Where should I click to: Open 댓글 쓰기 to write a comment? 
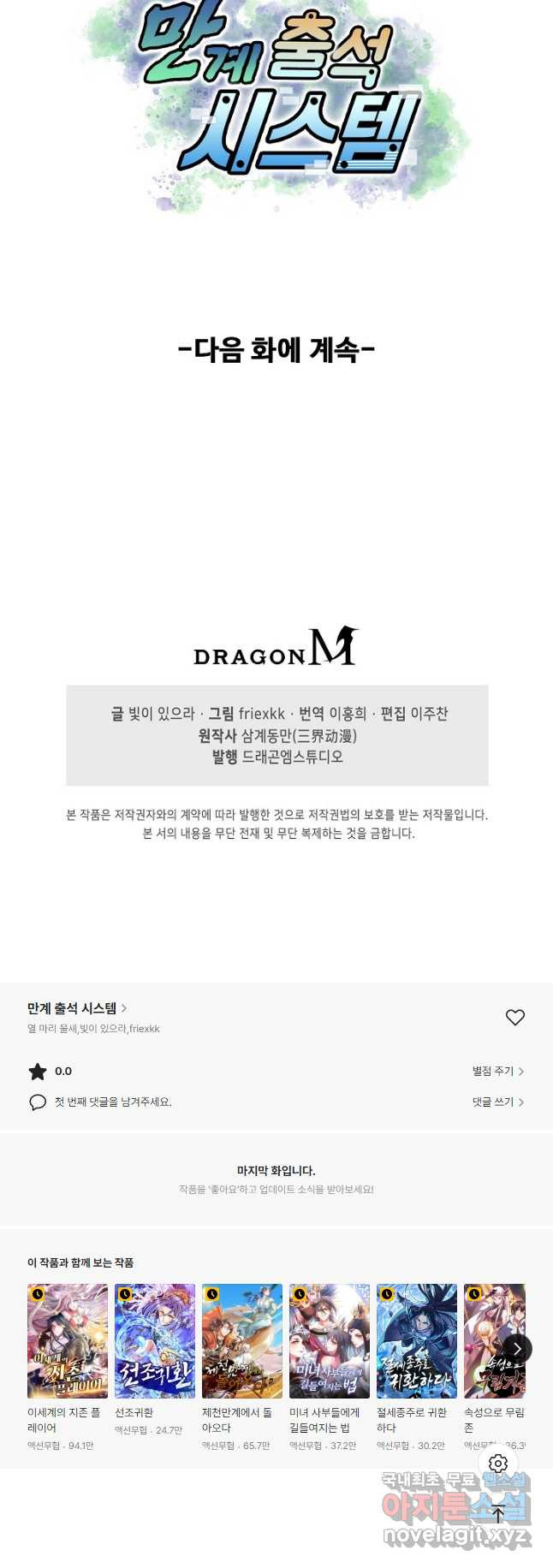(x=497, y=1102)
